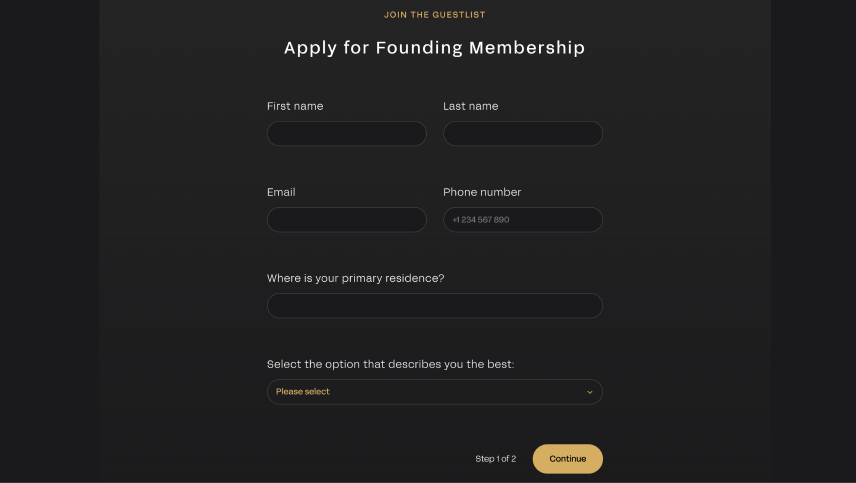The width and height of the screenshot is (856, 483).
Task: Tap the First name field
Action: (x=346, y=134)
